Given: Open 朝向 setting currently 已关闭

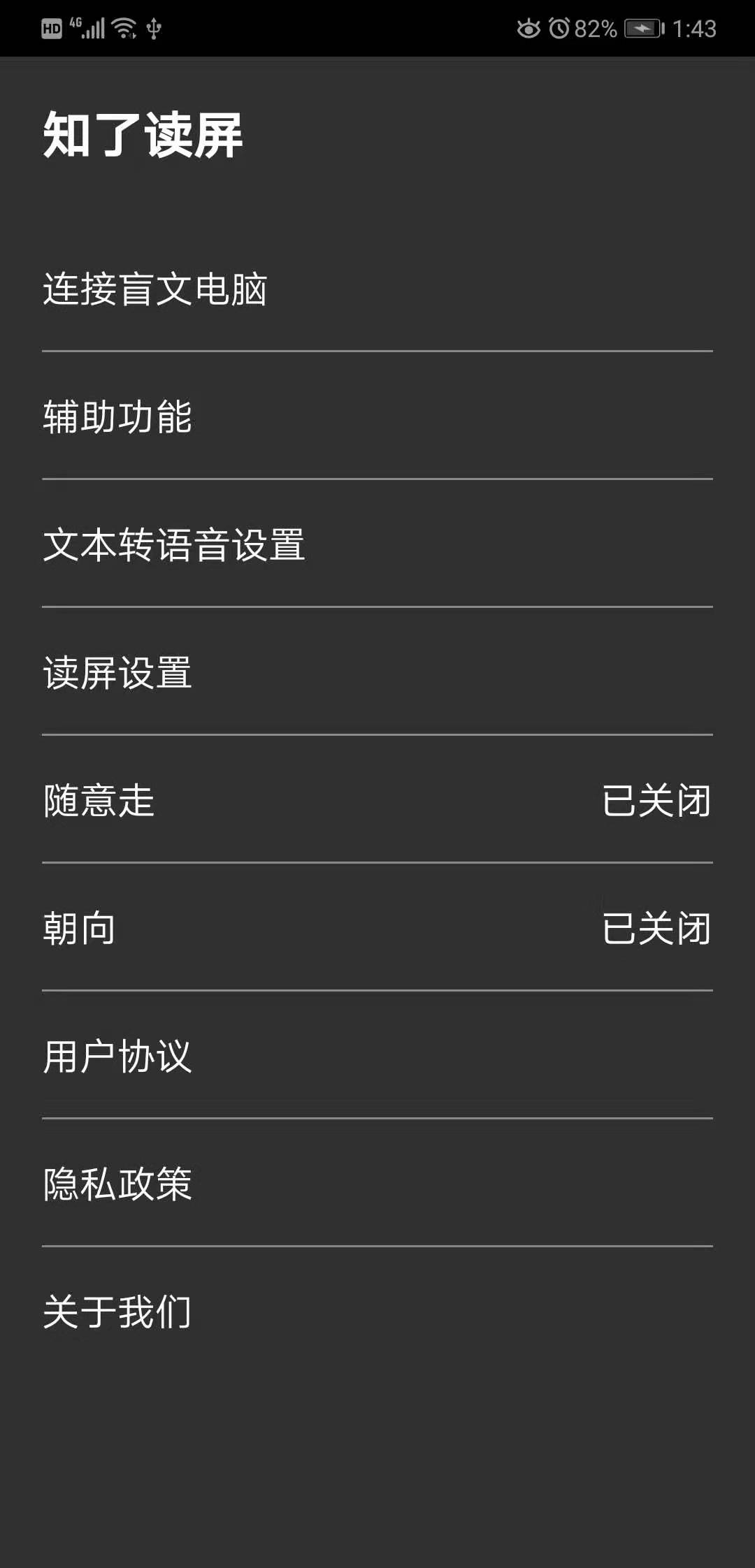Looking at the screenshot, I should [377, 929].
